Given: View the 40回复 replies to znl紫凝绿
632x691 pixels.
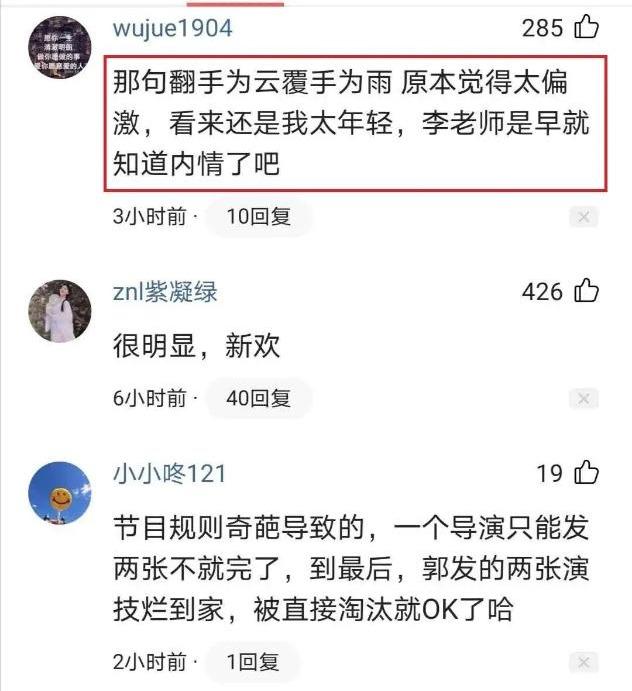Looking at the screenshot, I should click(258, 398).
